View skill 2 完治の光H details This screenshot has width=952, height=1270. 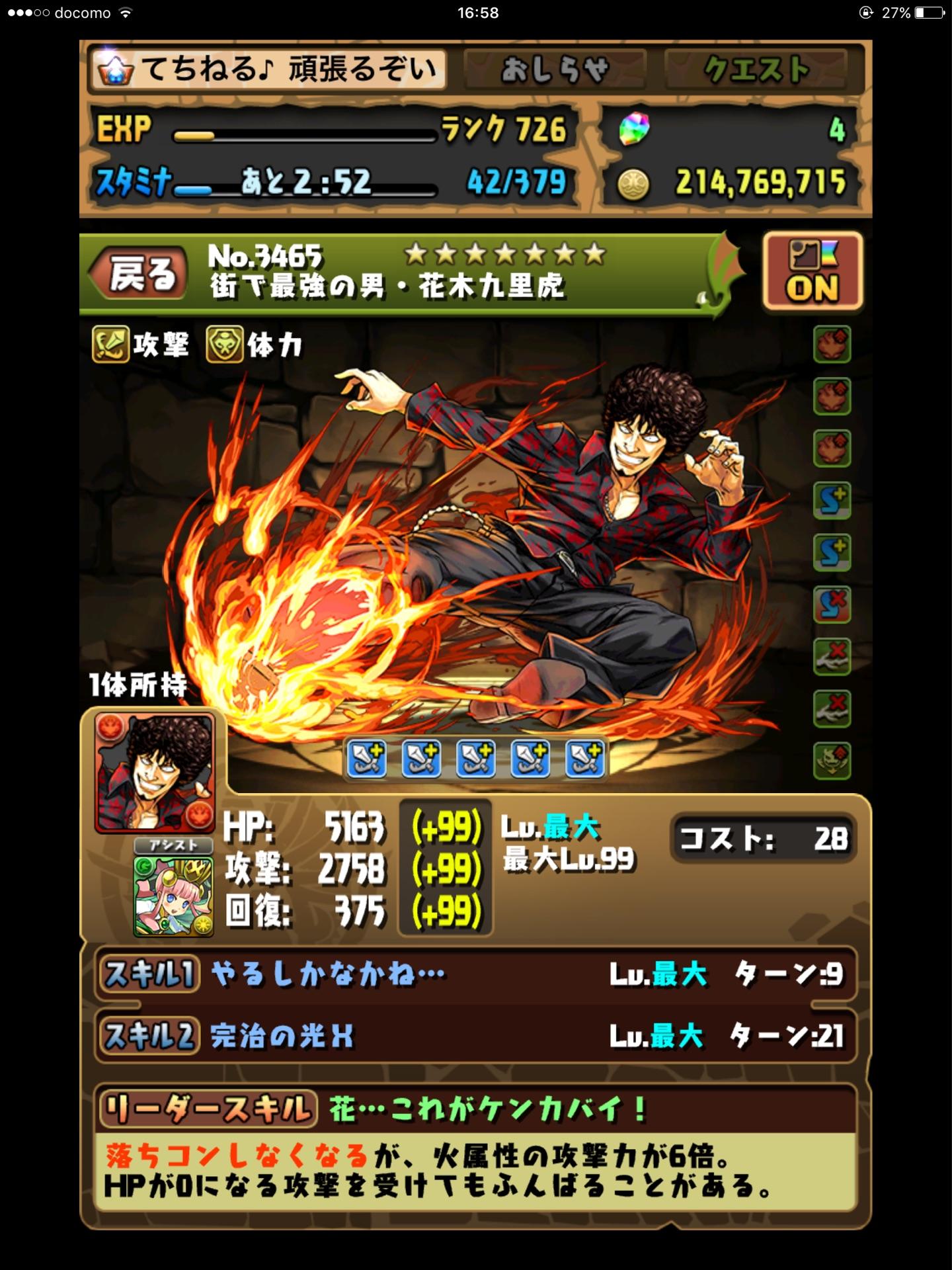475,1036
